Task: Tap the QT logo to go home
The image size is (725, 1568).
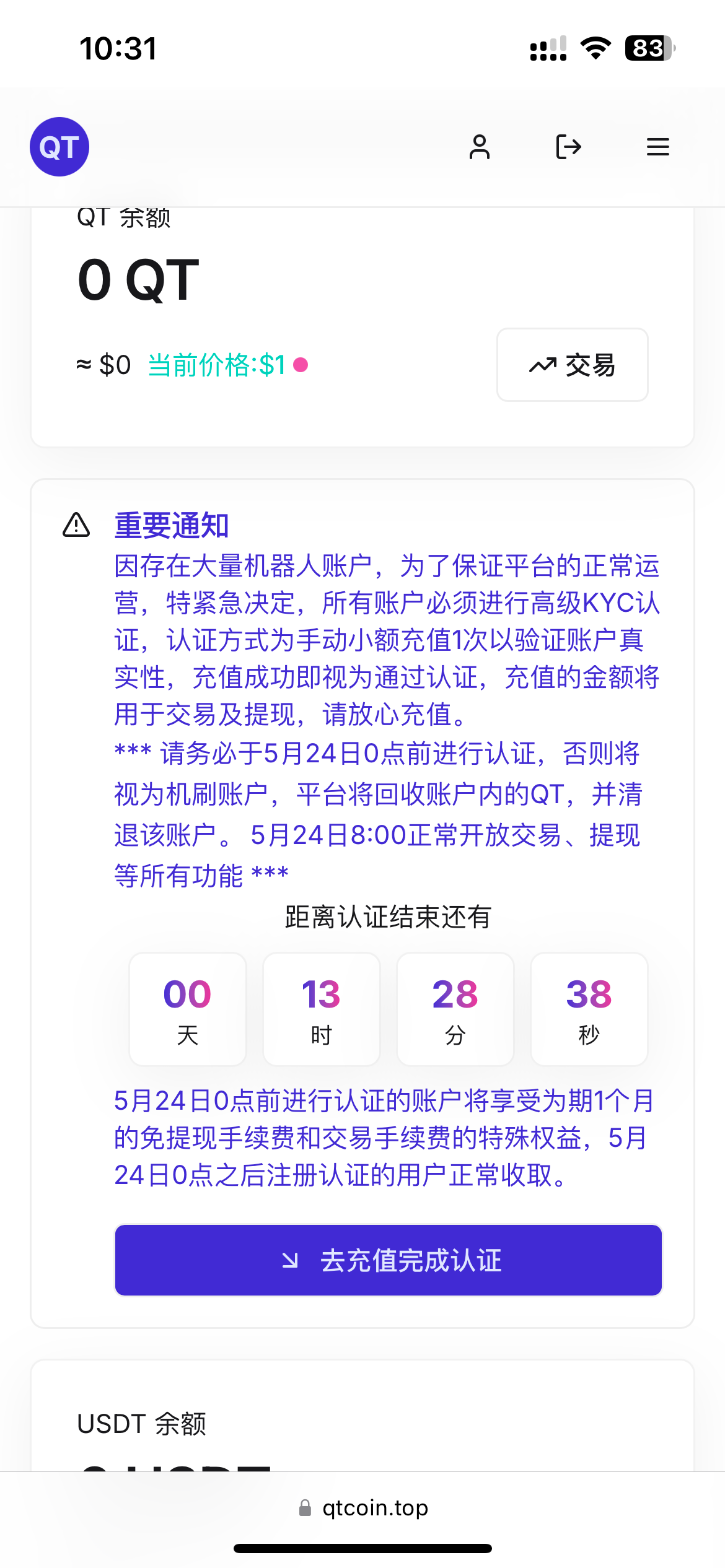Action: [x=59, y=147]
